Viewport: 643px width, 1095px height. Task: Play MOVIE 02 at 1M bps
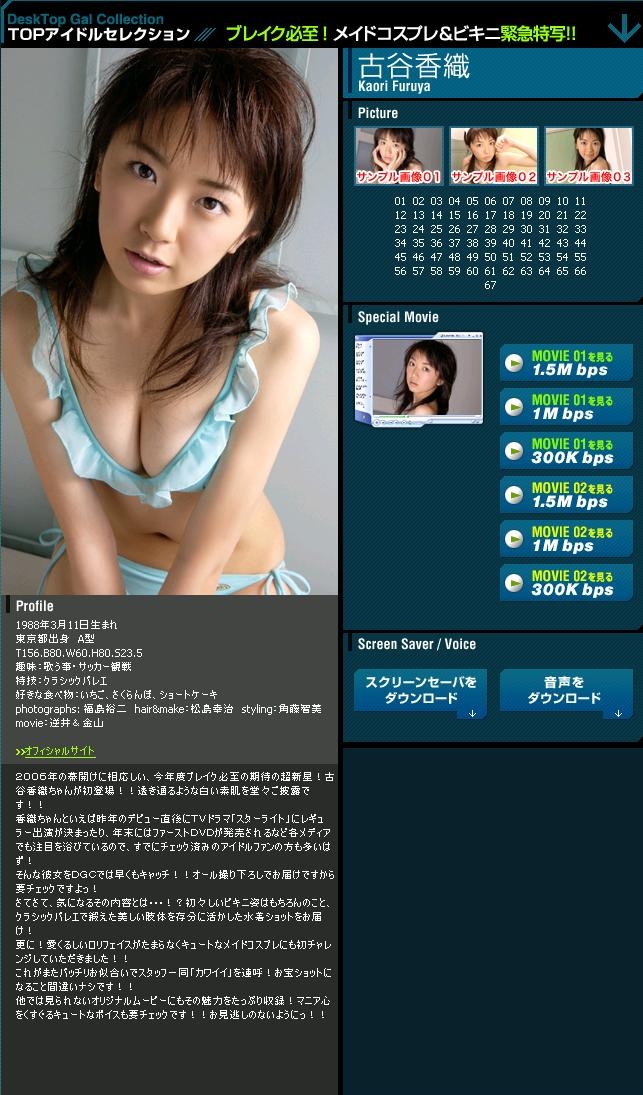coord(566,538)
